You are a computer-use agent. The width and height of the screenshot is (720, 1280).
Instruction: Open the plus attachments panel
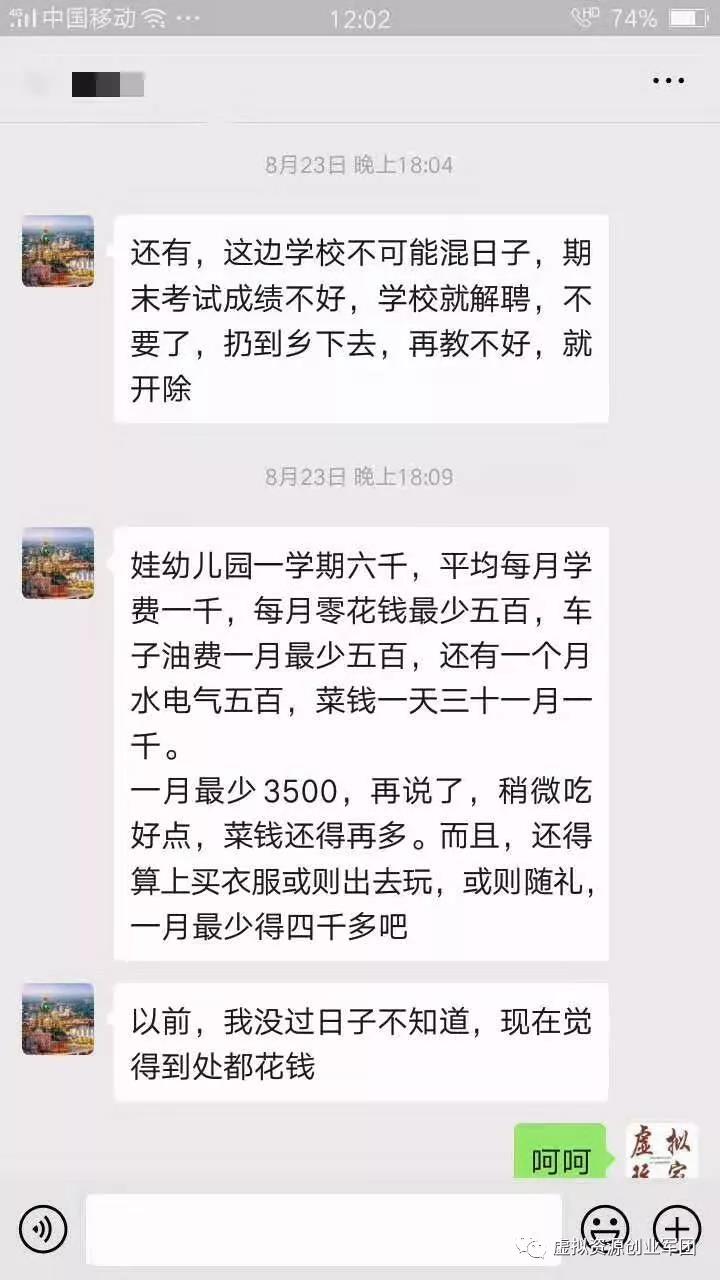click(676, 1226)
